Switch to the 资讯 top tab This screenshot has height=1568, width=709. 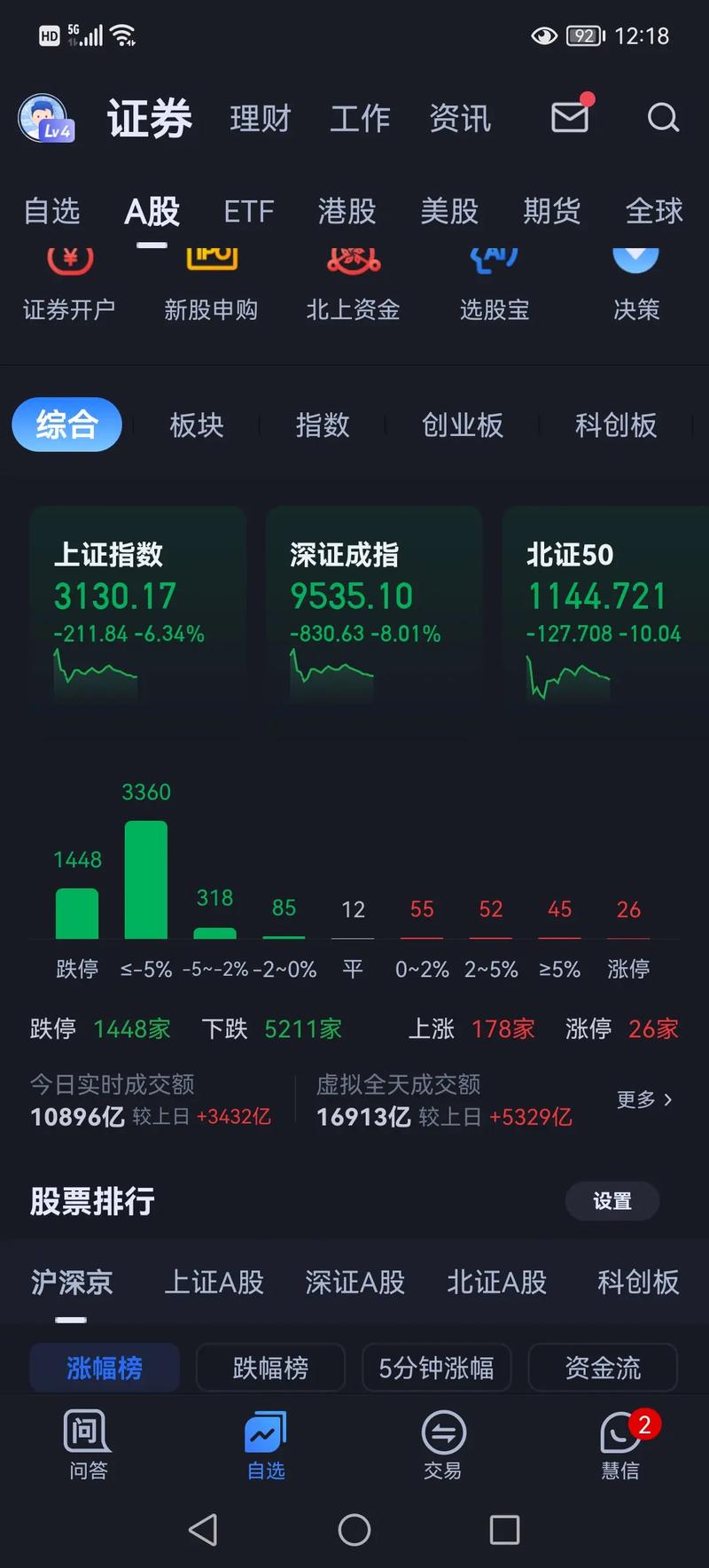pos(460,119)
